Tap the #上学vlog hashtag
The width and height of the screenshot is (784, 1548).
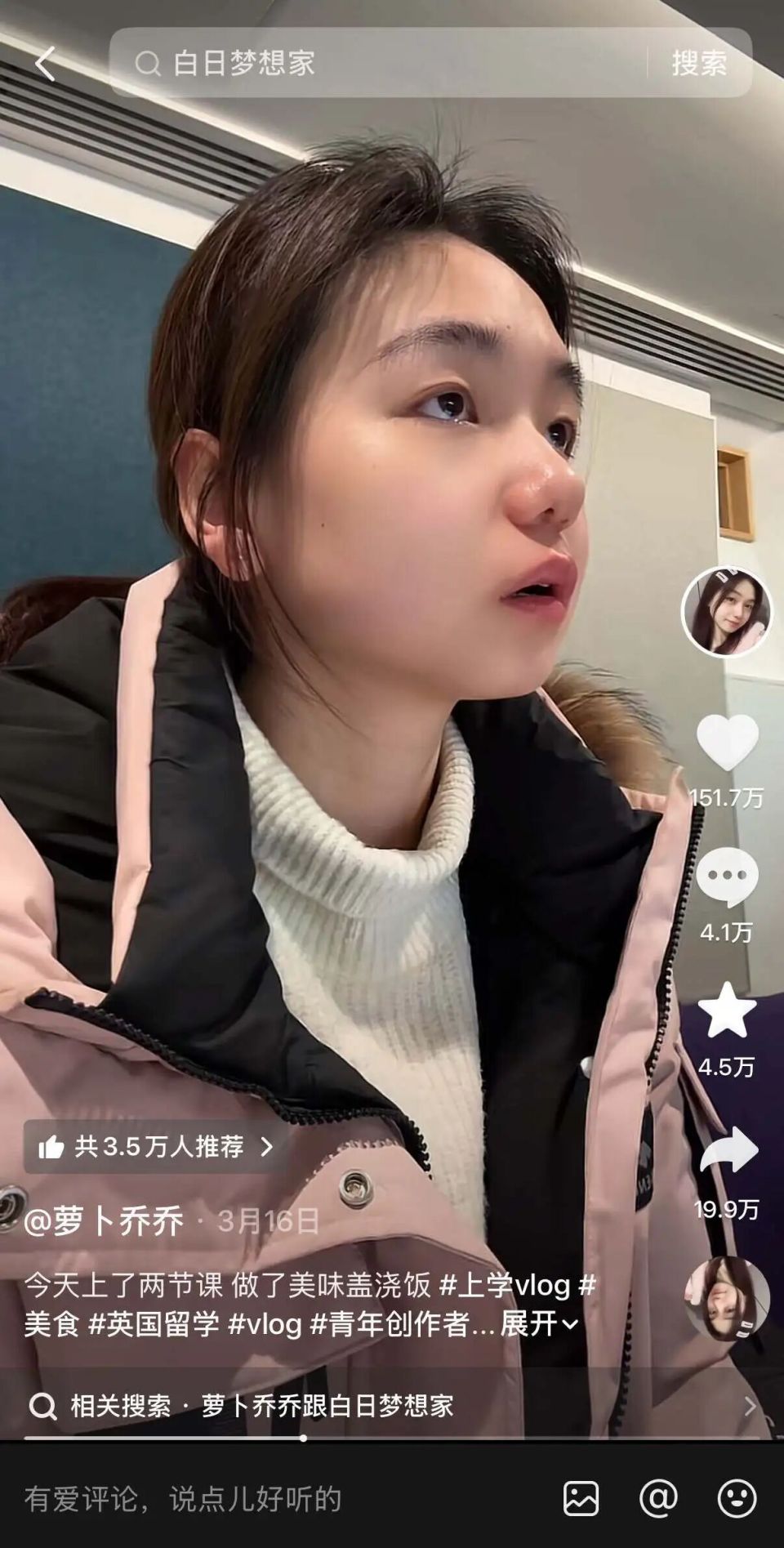(504, 1285)
